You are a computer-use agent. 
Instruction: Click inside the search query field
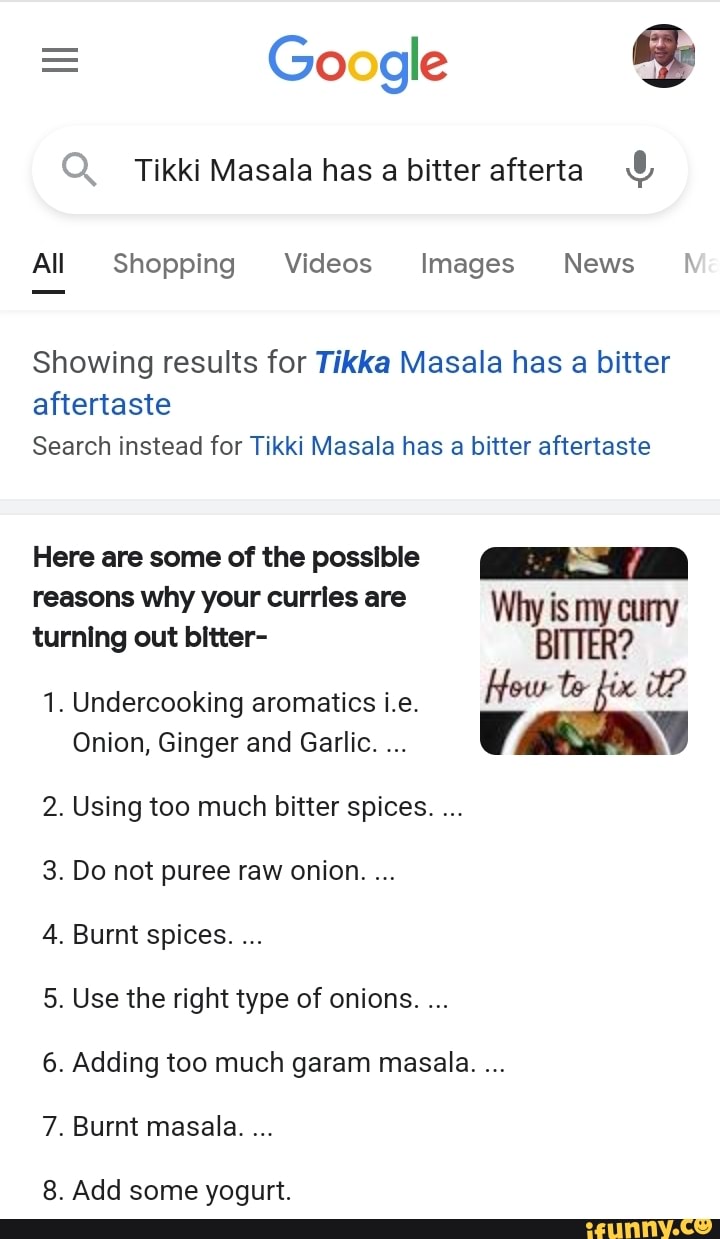point(358,170)
